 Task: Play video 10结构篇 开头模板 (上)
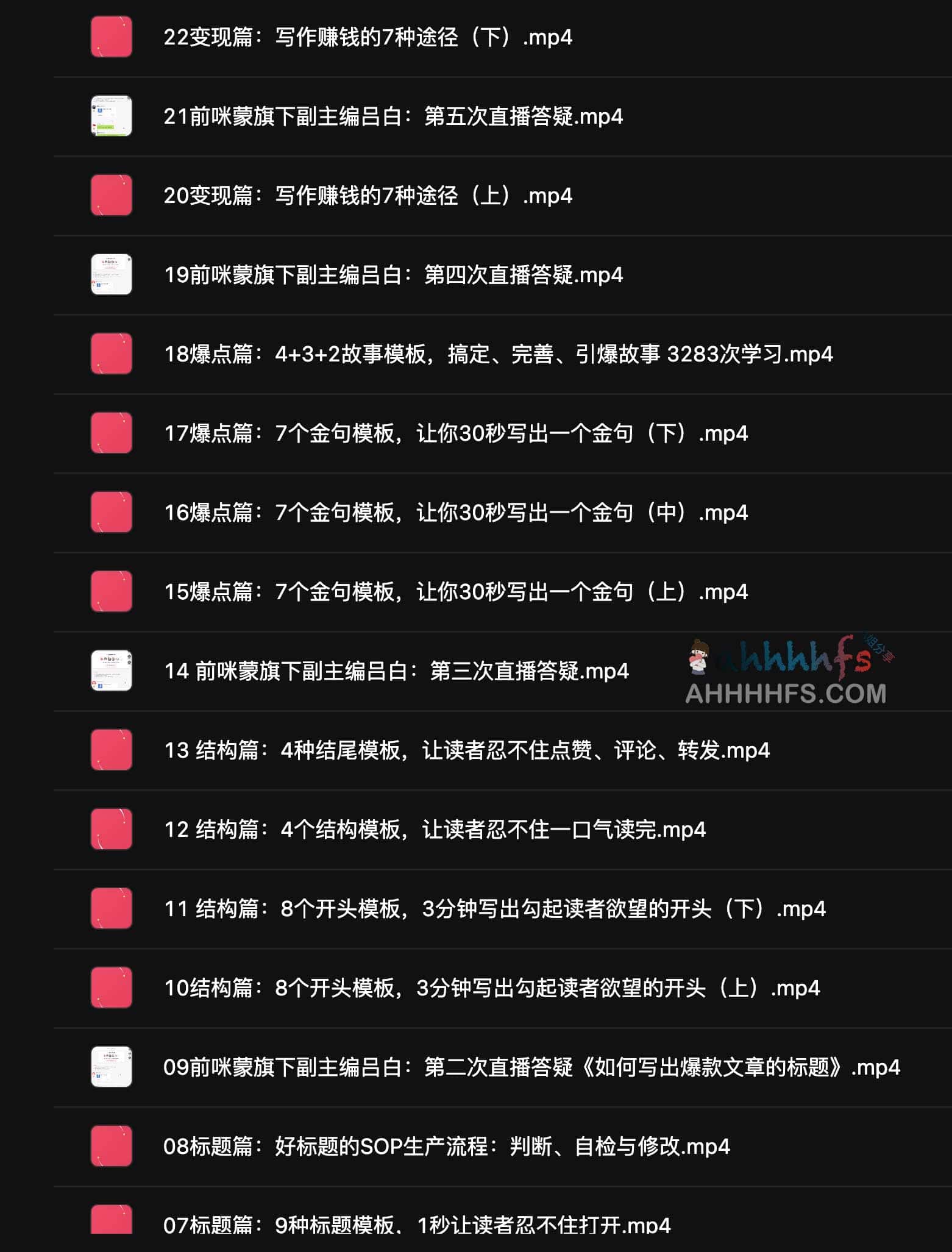pos(491,988)
